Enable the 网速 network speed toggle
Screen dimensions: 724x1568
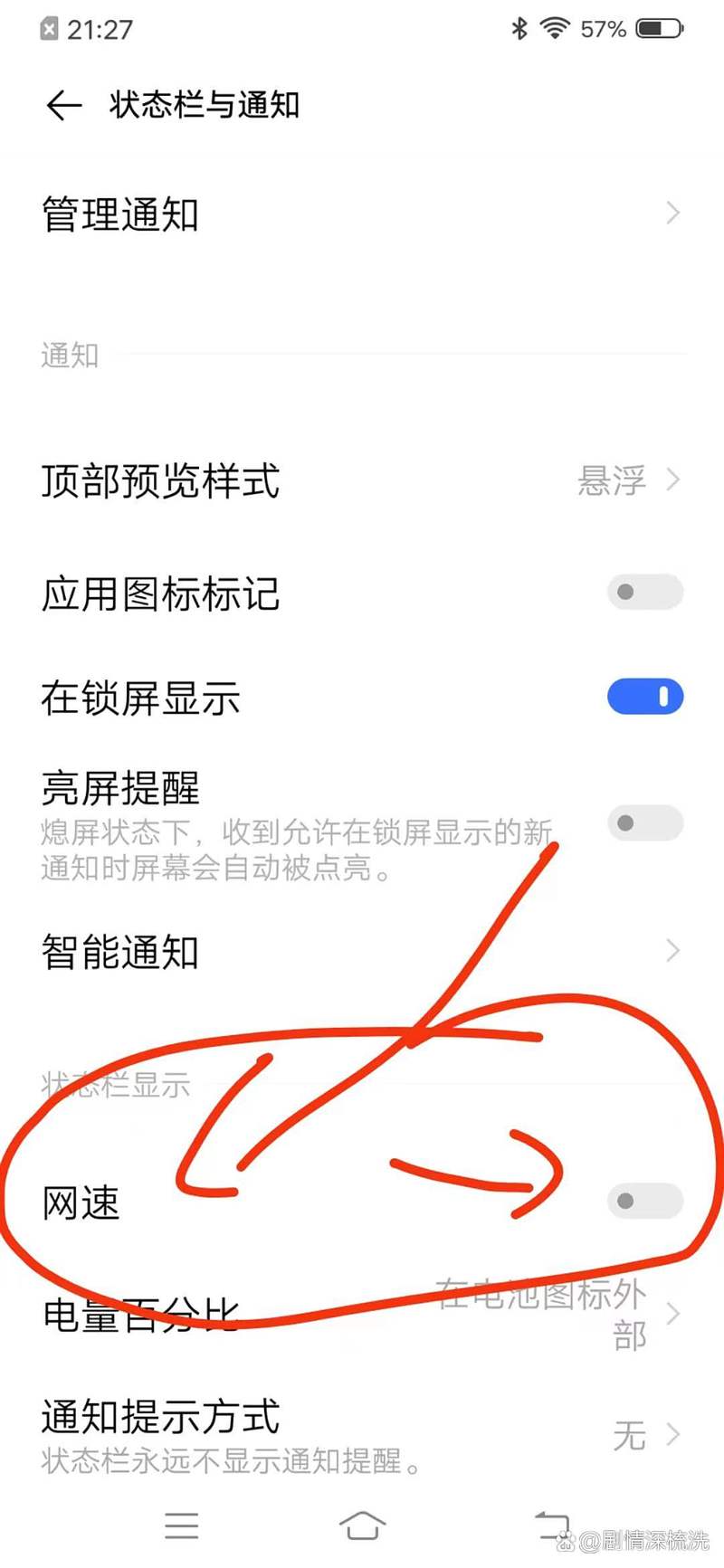coord(644,1201)
